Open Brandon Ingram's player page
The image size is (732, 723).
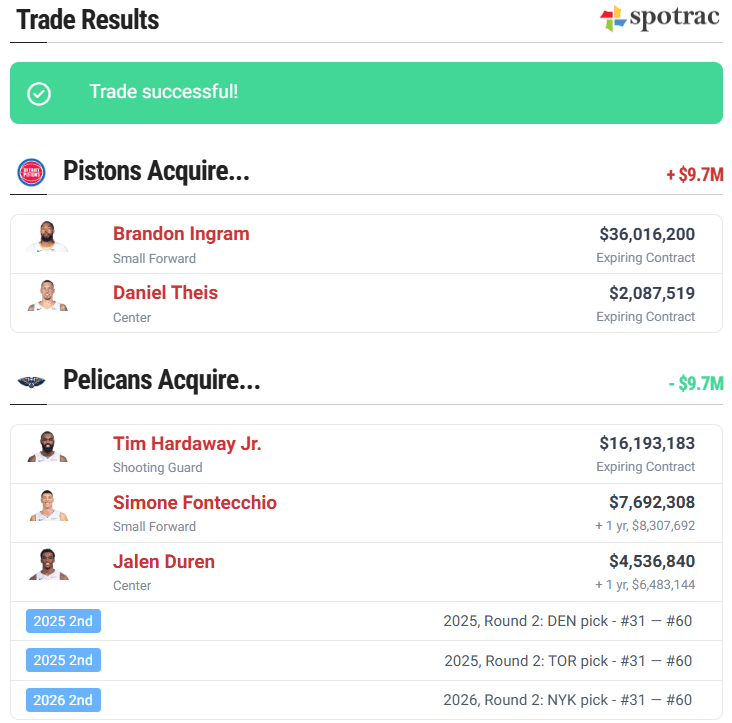pos(181,234)
